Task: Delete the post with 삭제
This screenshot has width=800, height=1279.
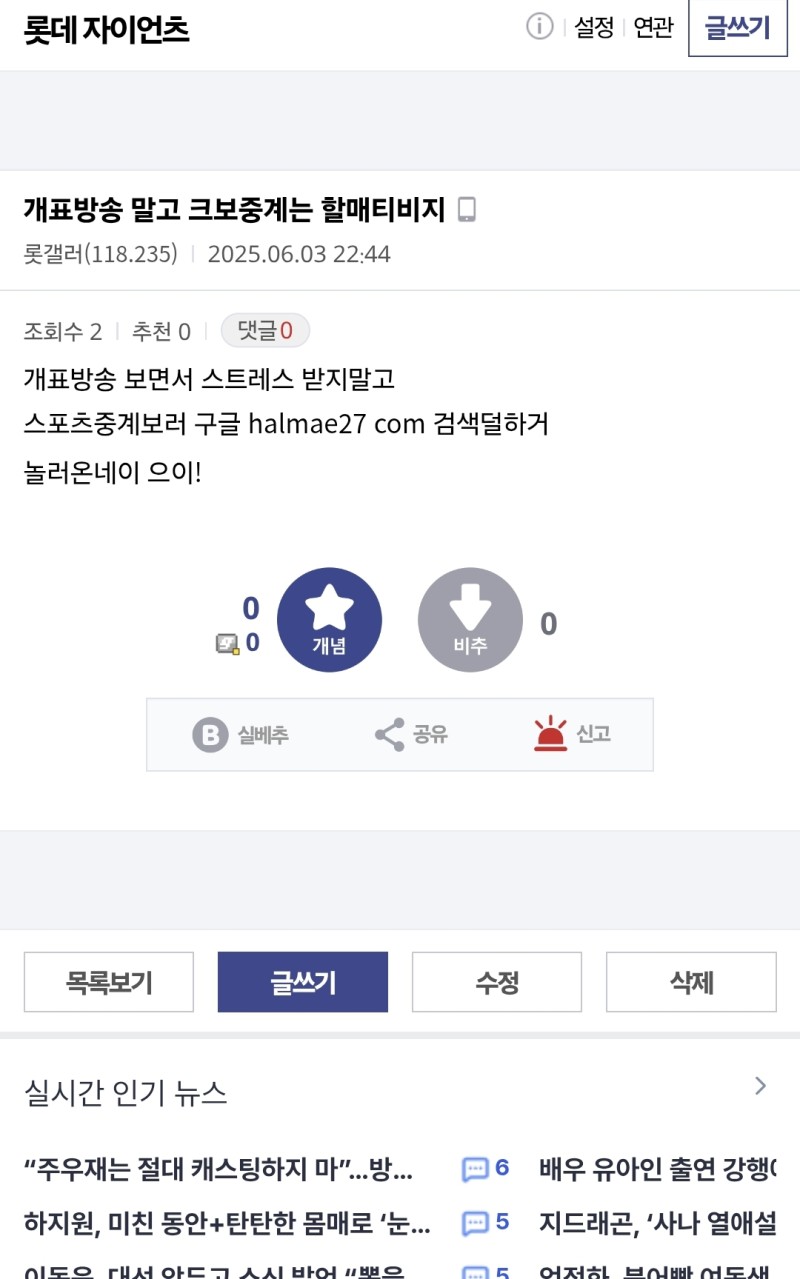Action: pyautogui.click(x=691, y=982)
